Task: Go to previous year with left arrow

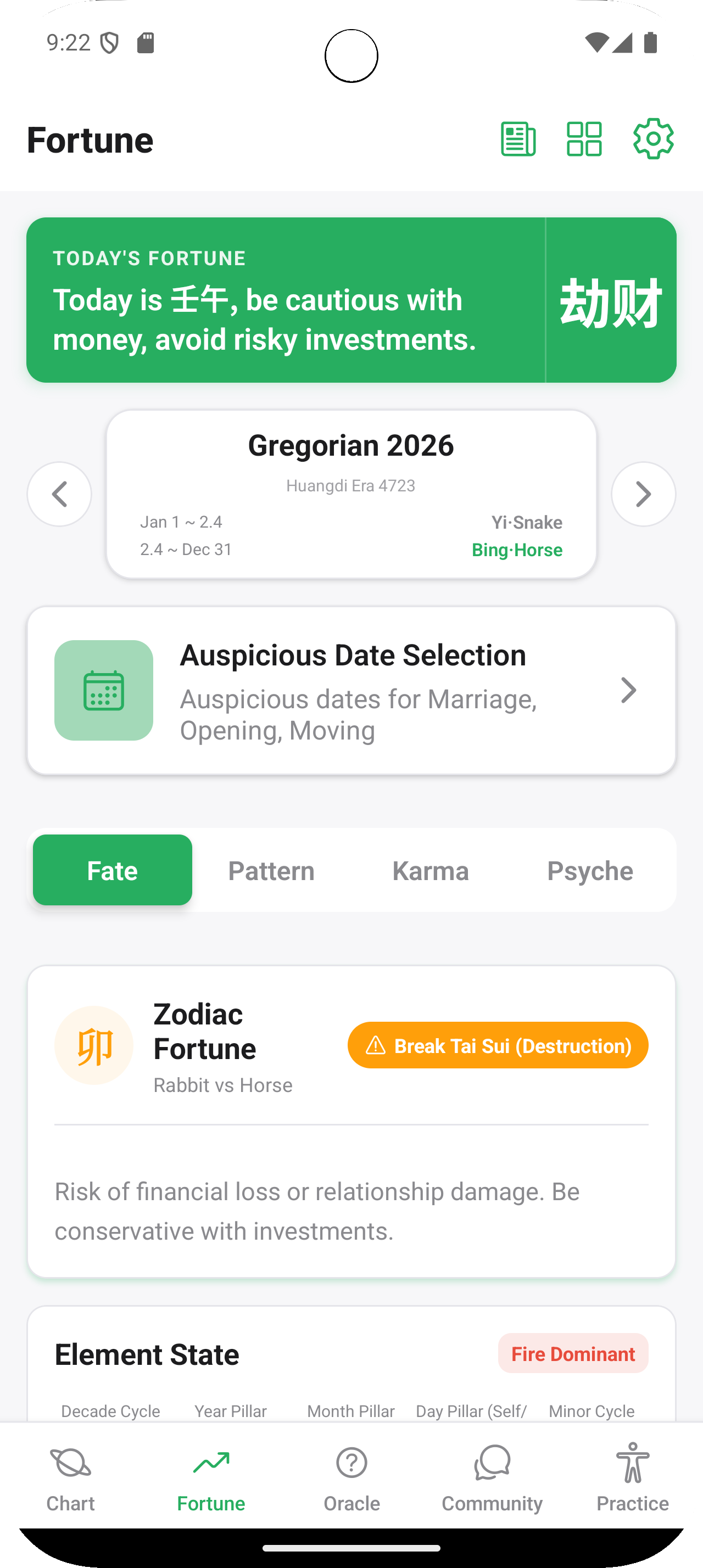Action: 59,494
